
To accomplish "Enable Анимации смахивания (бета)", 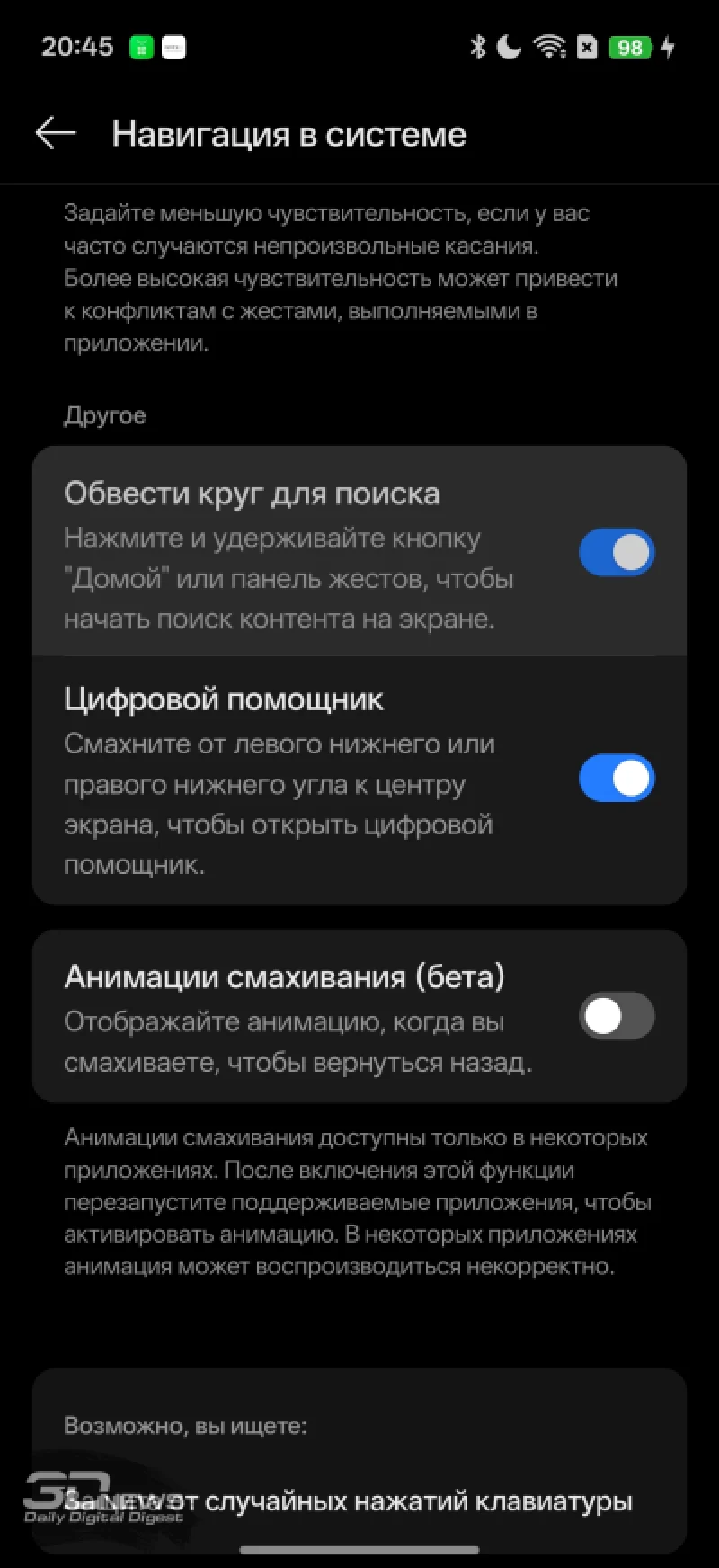I will [x=617, y=1016].
